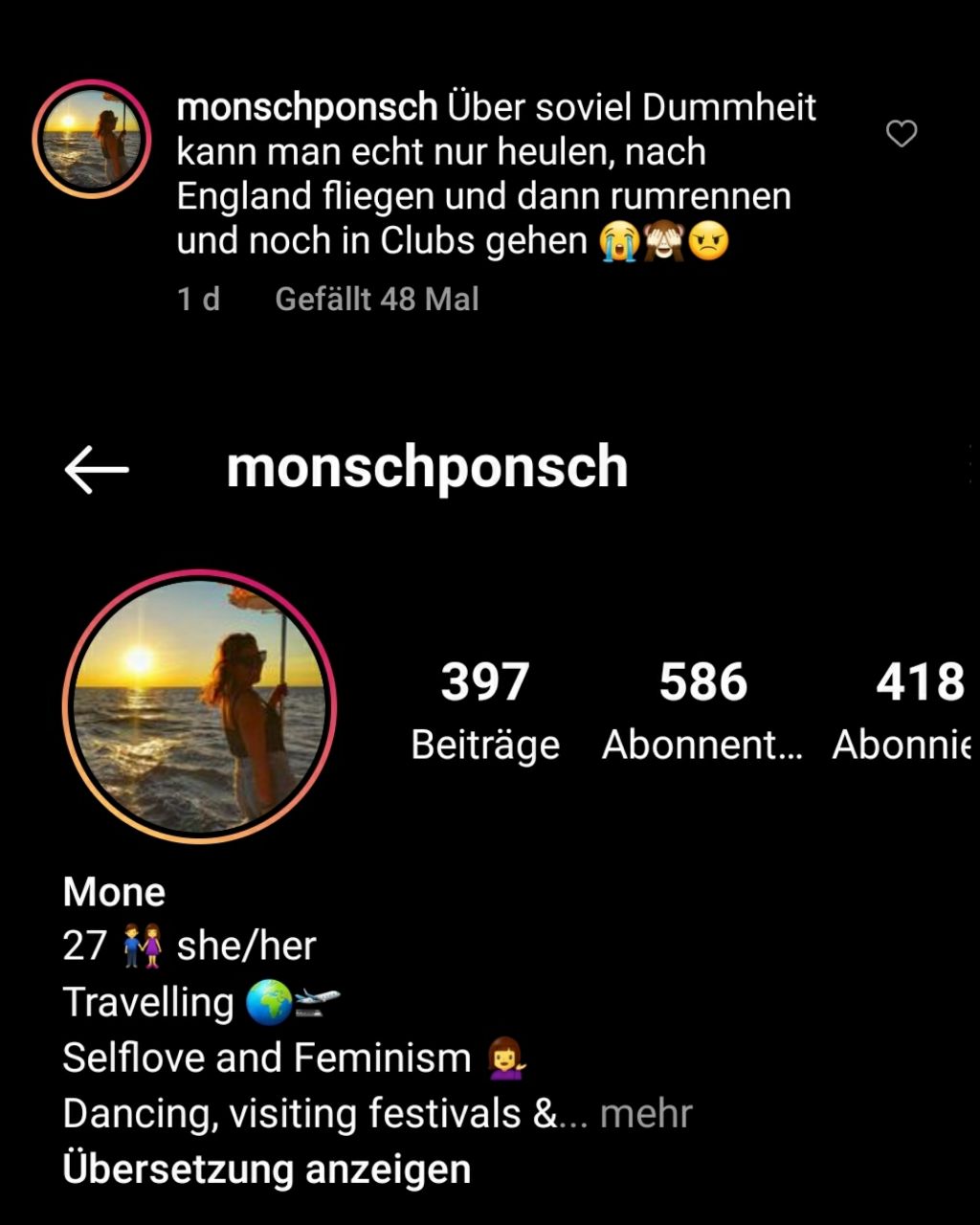
Task: Open the 397 Beiträge posts list
Action: [485, 708]
